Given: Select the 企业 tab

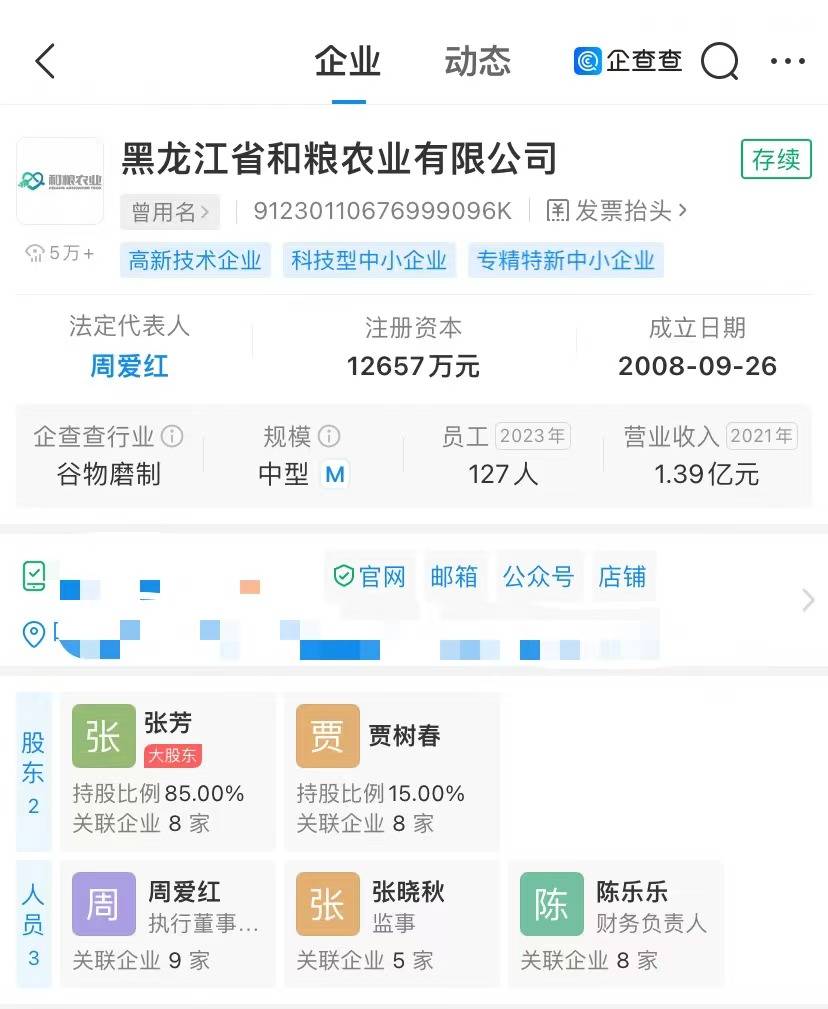Looking at the screenshot, I should tap(348, 62).
